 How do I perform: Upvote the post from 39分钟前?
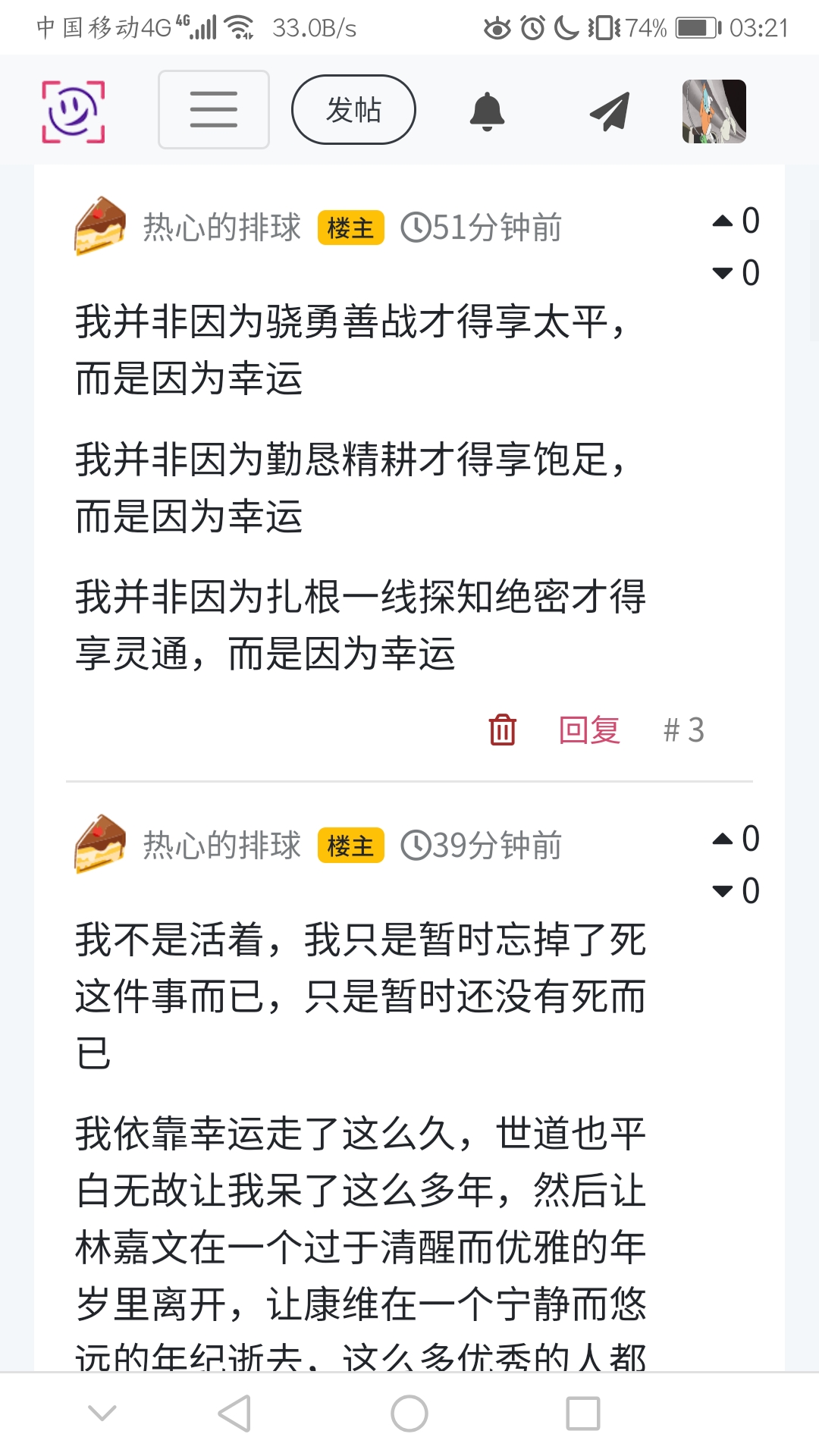pos(723,839)
